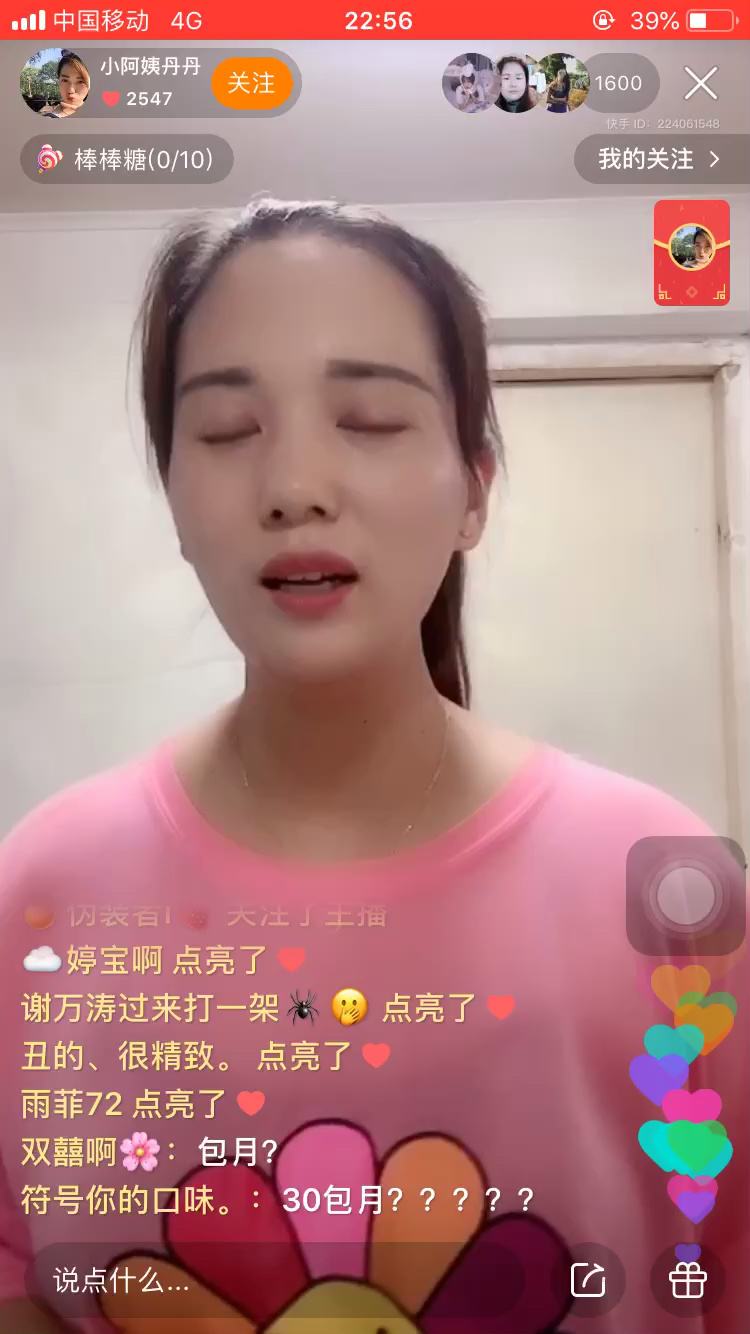Tap the AssistiveTouch floating button
750x1334 pixels.
pos(686,895)
